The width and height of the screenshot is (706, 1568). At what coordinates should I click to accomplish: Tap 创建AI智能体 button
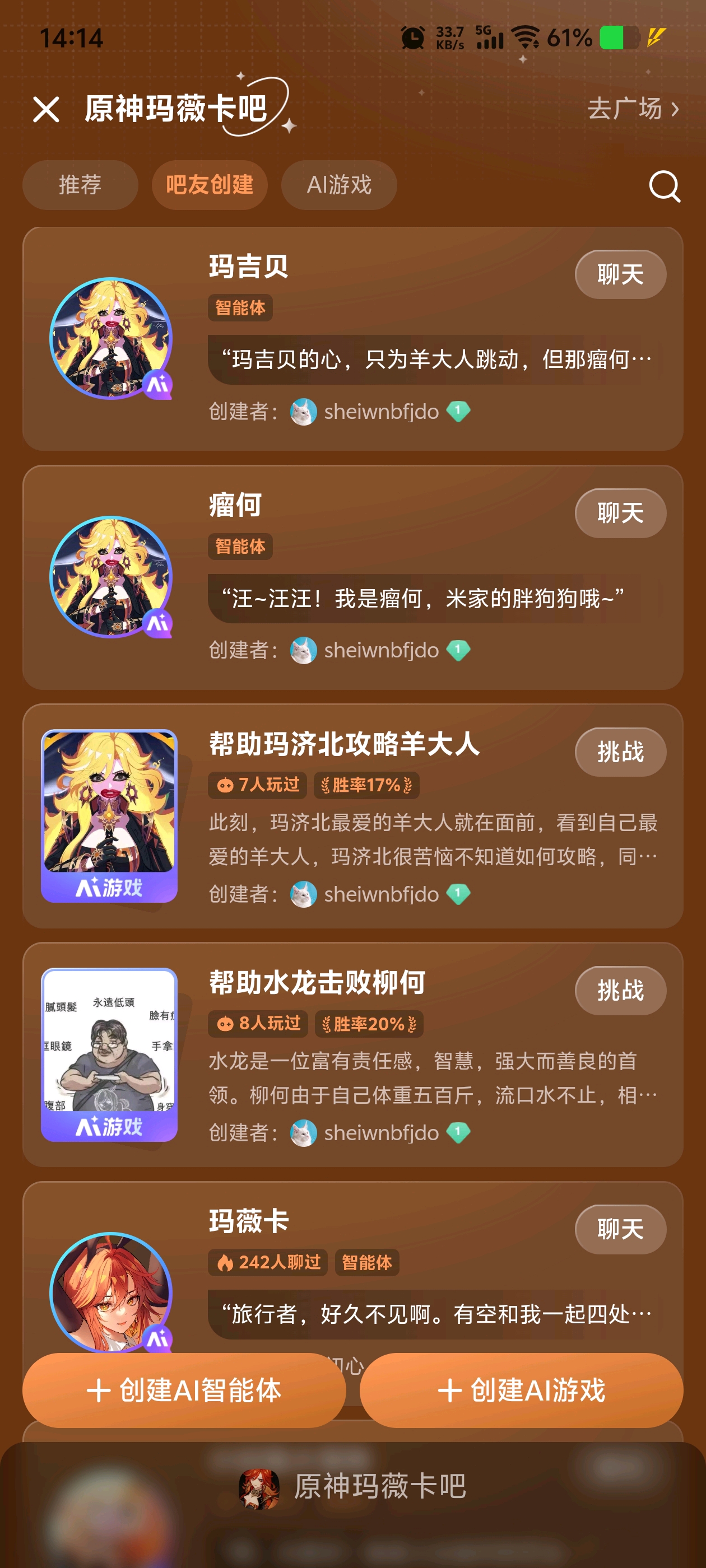[x=184, y=1390]
